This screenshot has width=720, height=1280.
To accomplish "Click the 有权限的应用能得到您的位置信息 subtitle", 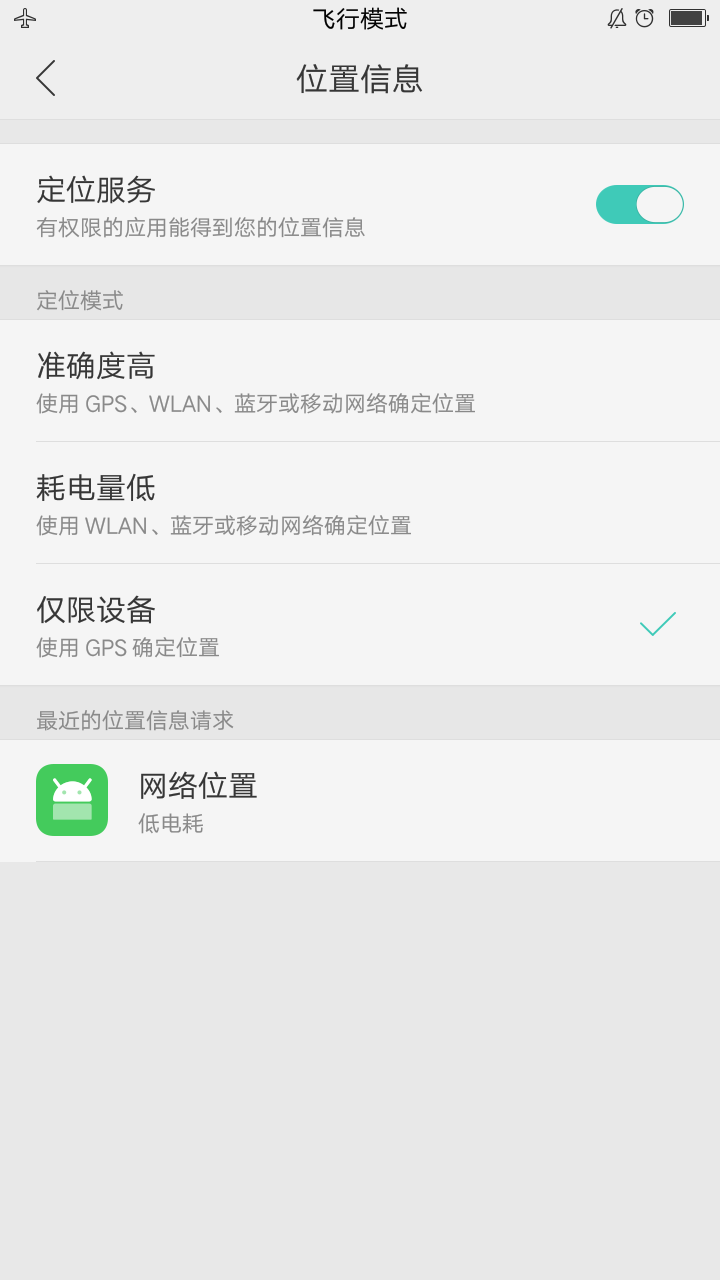I will [x=198, y=228].
